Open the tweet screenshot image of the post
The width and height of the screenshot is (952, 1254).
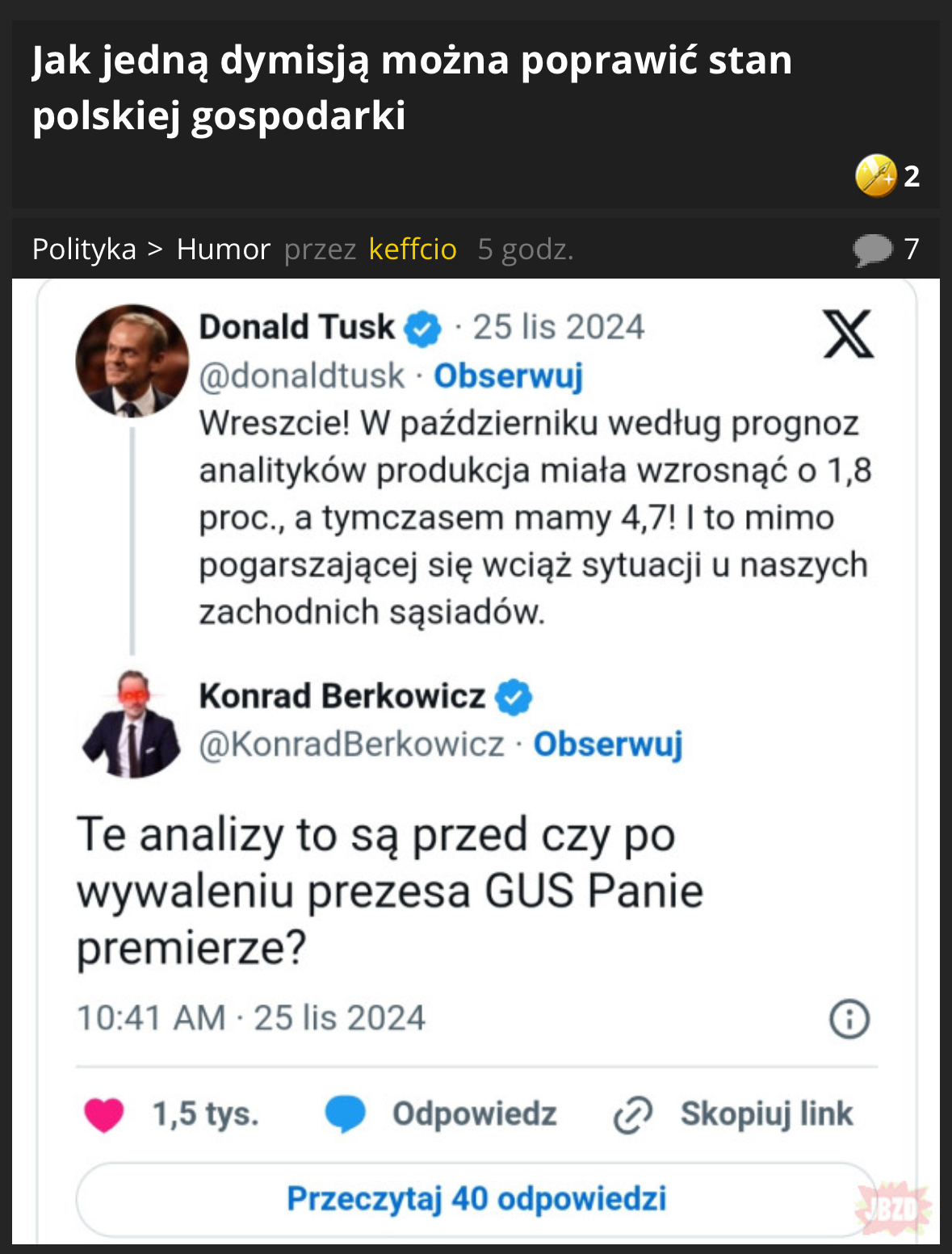pyautogui.click(x=476, y=759)
